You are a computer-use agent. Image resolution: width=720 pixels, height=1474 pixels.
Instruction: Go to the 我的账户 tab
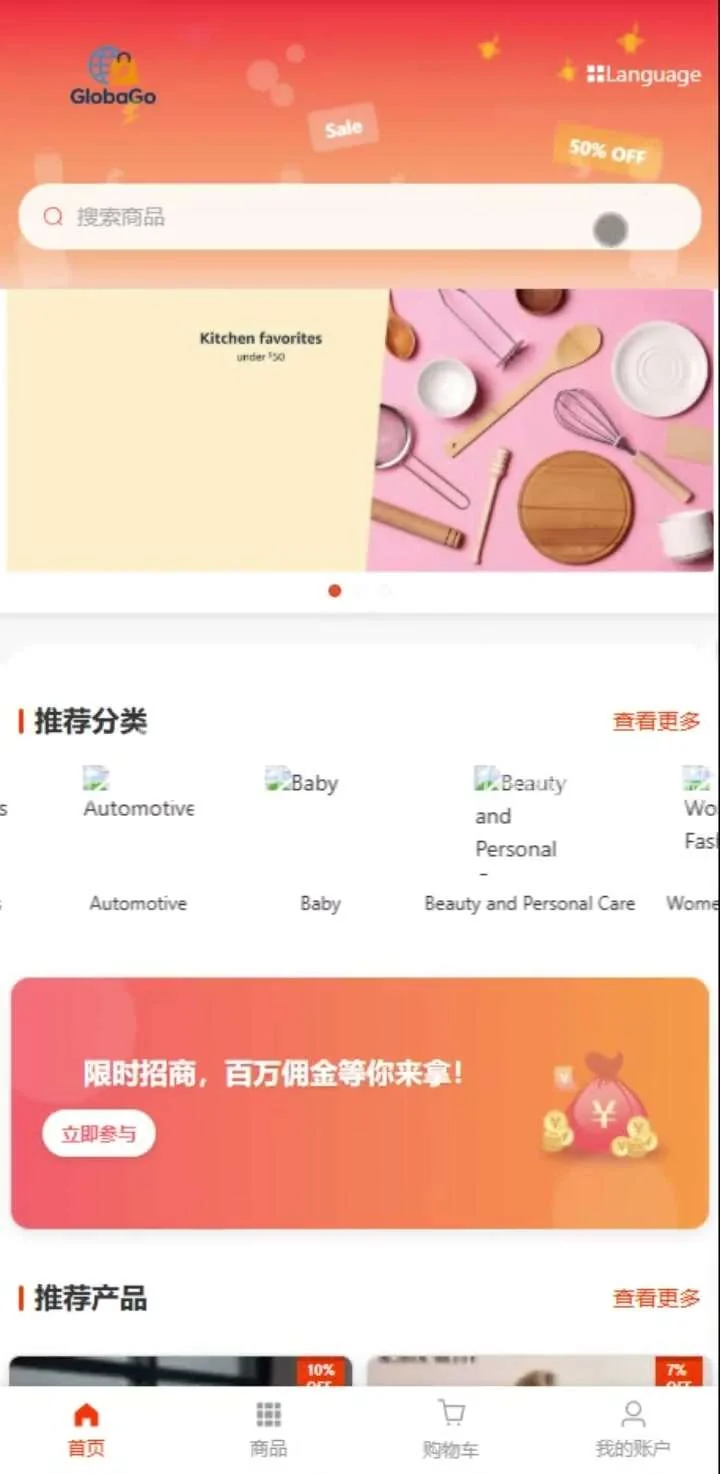pyautogui.click(x=632, y=1429)
